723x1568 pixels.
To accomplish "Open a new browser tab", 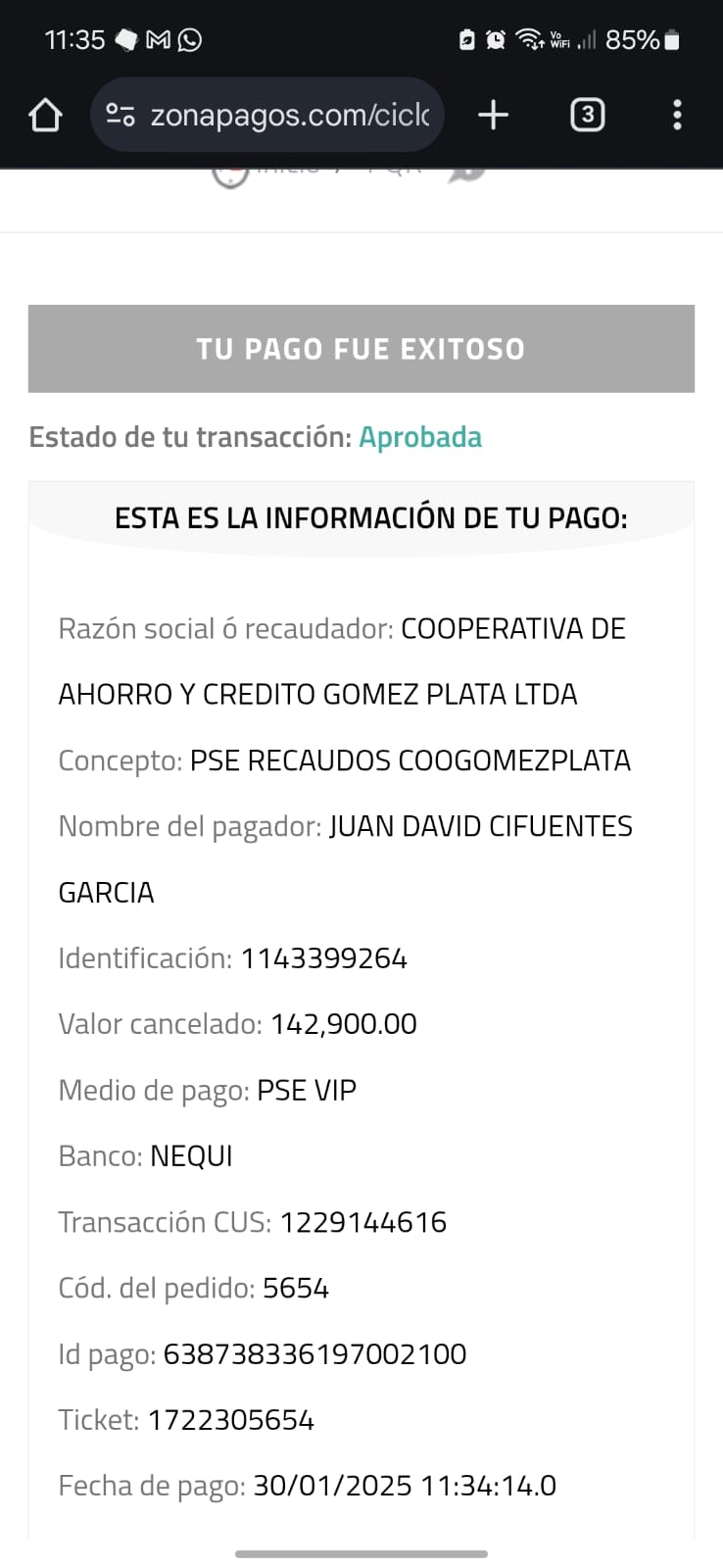I will click(x=493, y=116).
